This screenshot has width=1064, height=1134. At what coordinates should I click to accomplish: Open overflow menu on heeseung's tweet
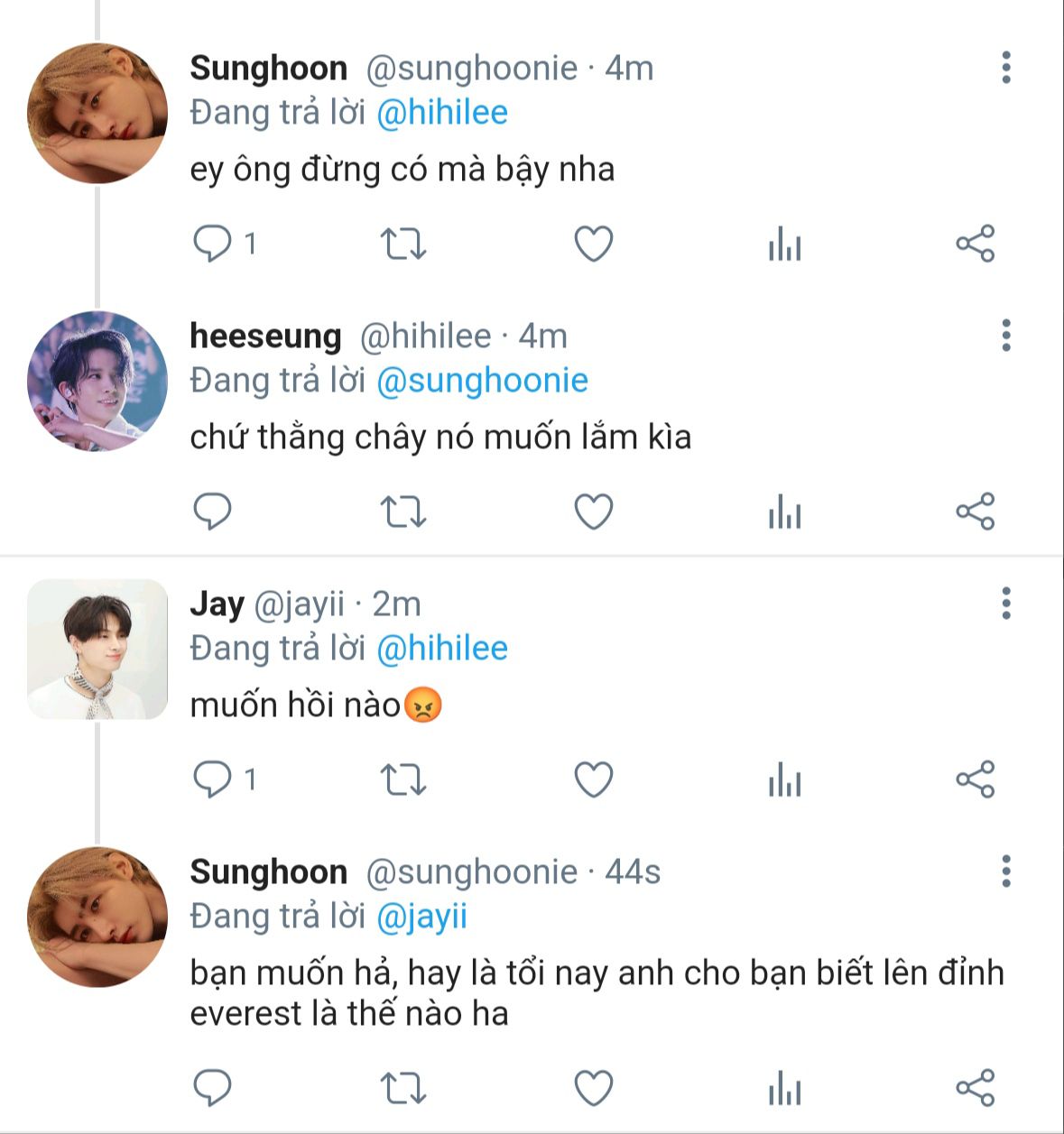tap(1005, 336)
